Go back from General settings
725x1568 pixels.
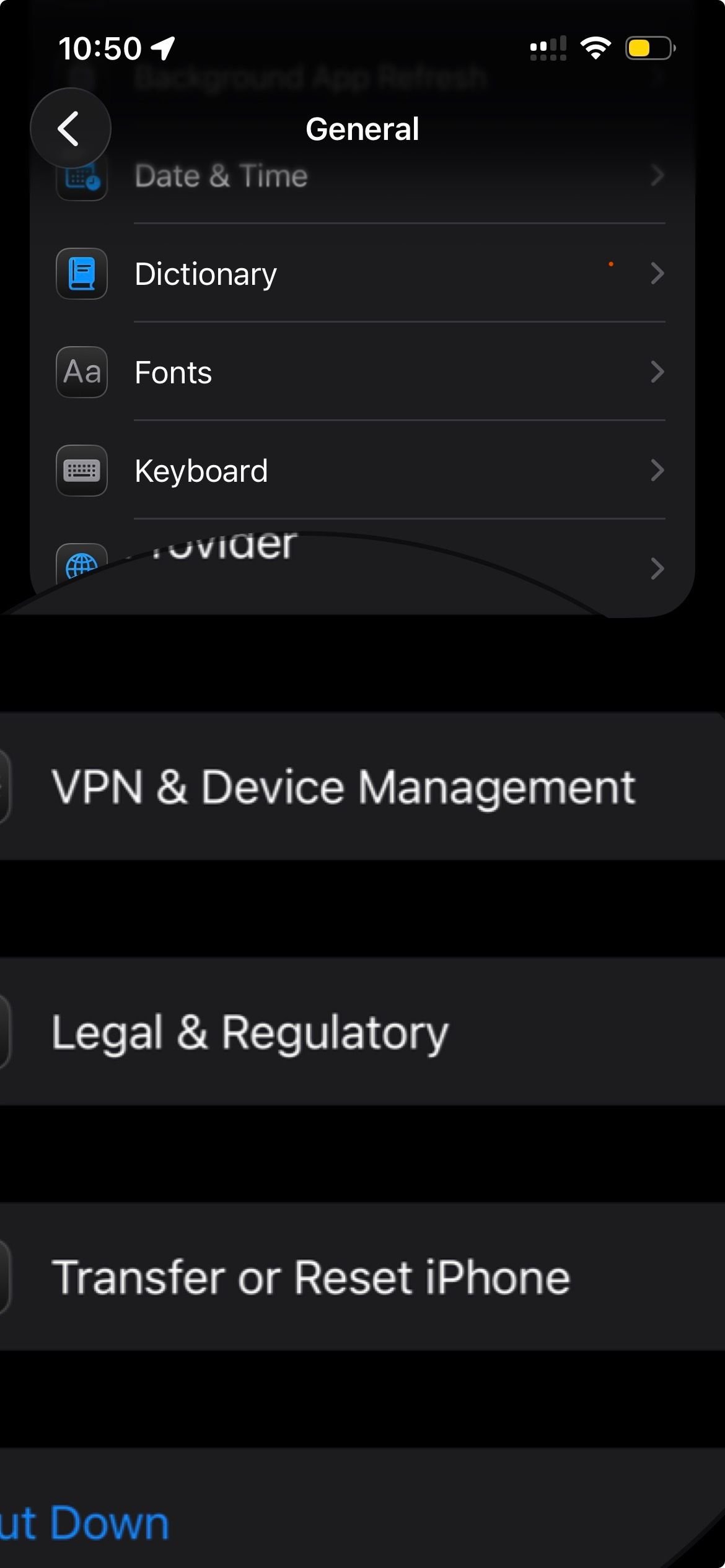pos(70,129)
